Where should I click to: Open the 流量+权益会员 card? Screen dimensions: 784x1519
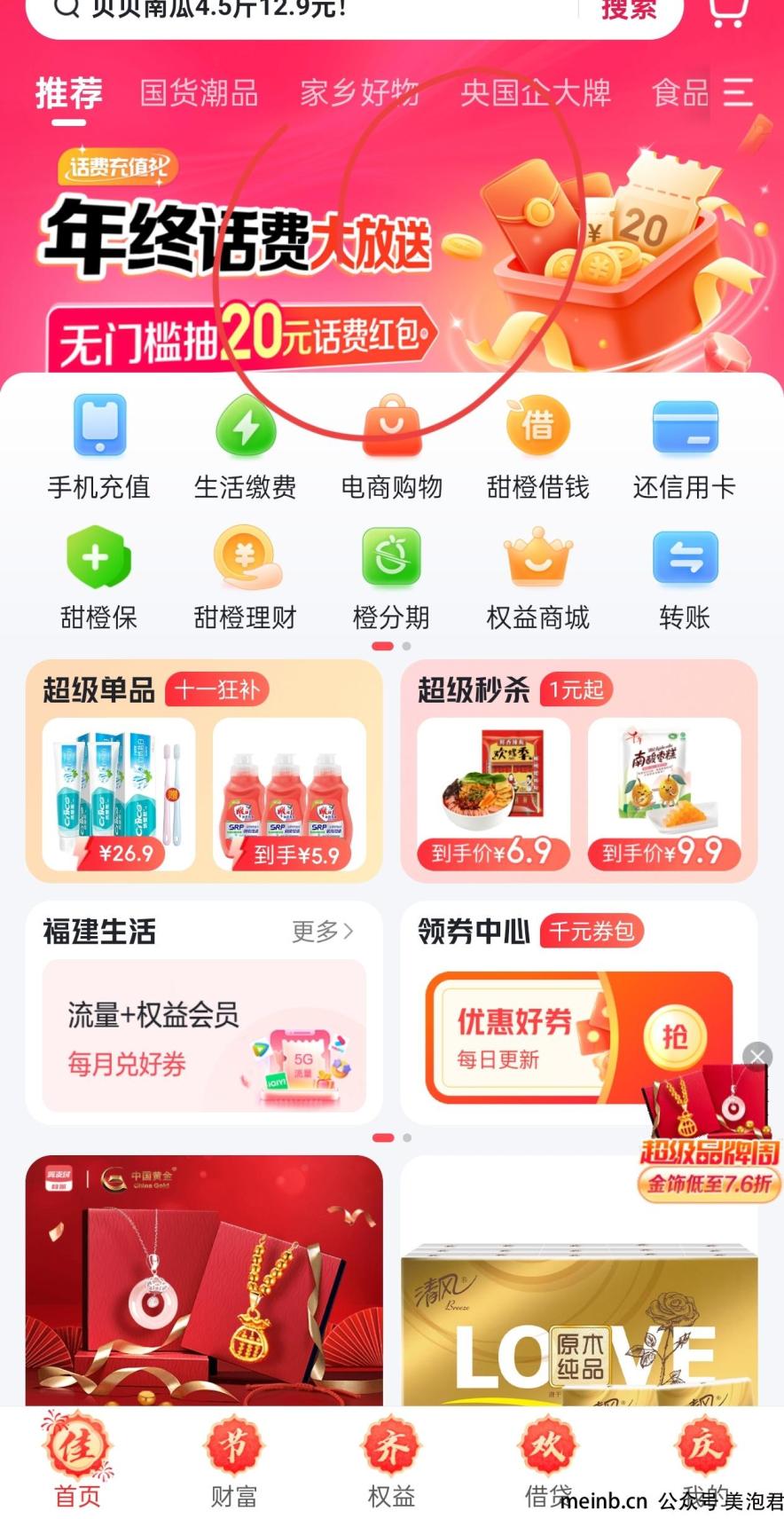point(204,1035)
